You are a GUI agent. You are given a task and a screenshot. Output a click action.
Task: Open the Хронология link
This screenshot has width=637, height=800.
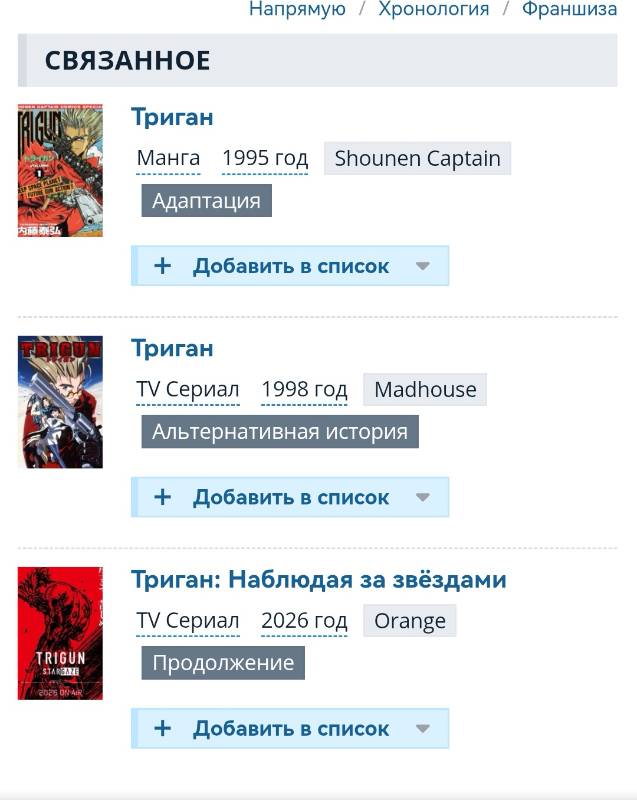click(x=433, y=9)
